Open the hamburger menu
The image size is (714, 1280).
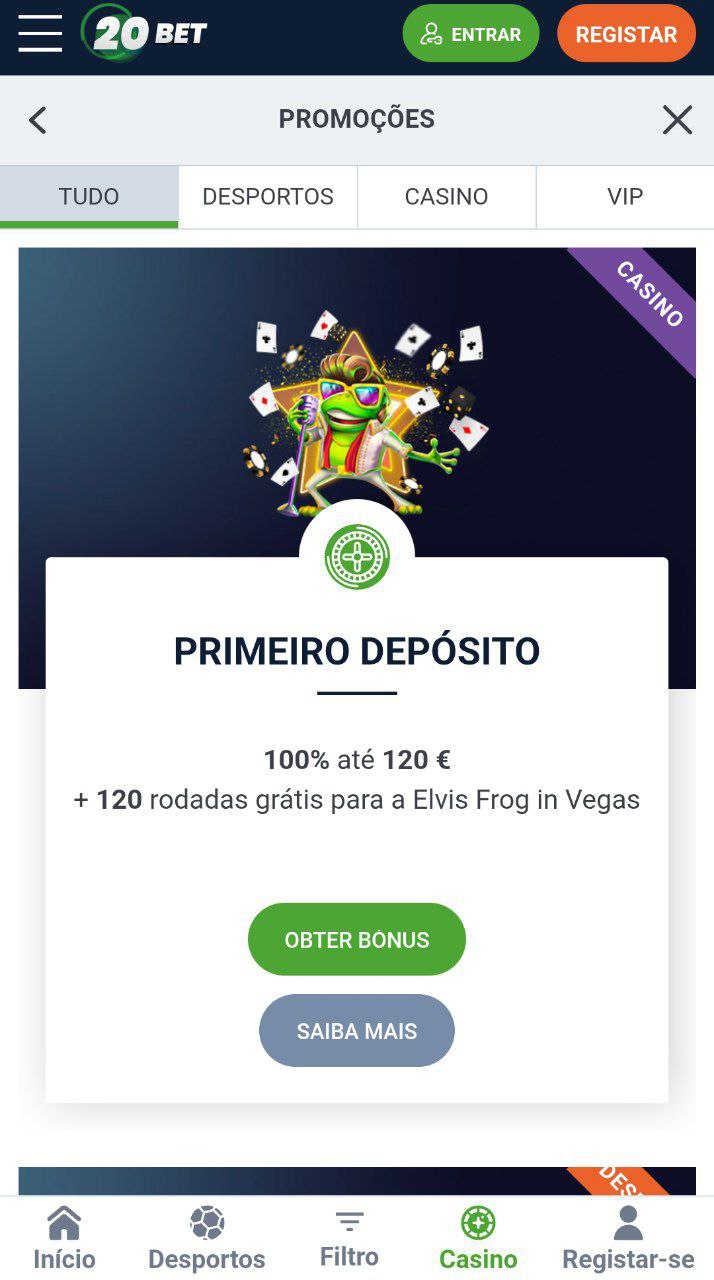point(40,34)
